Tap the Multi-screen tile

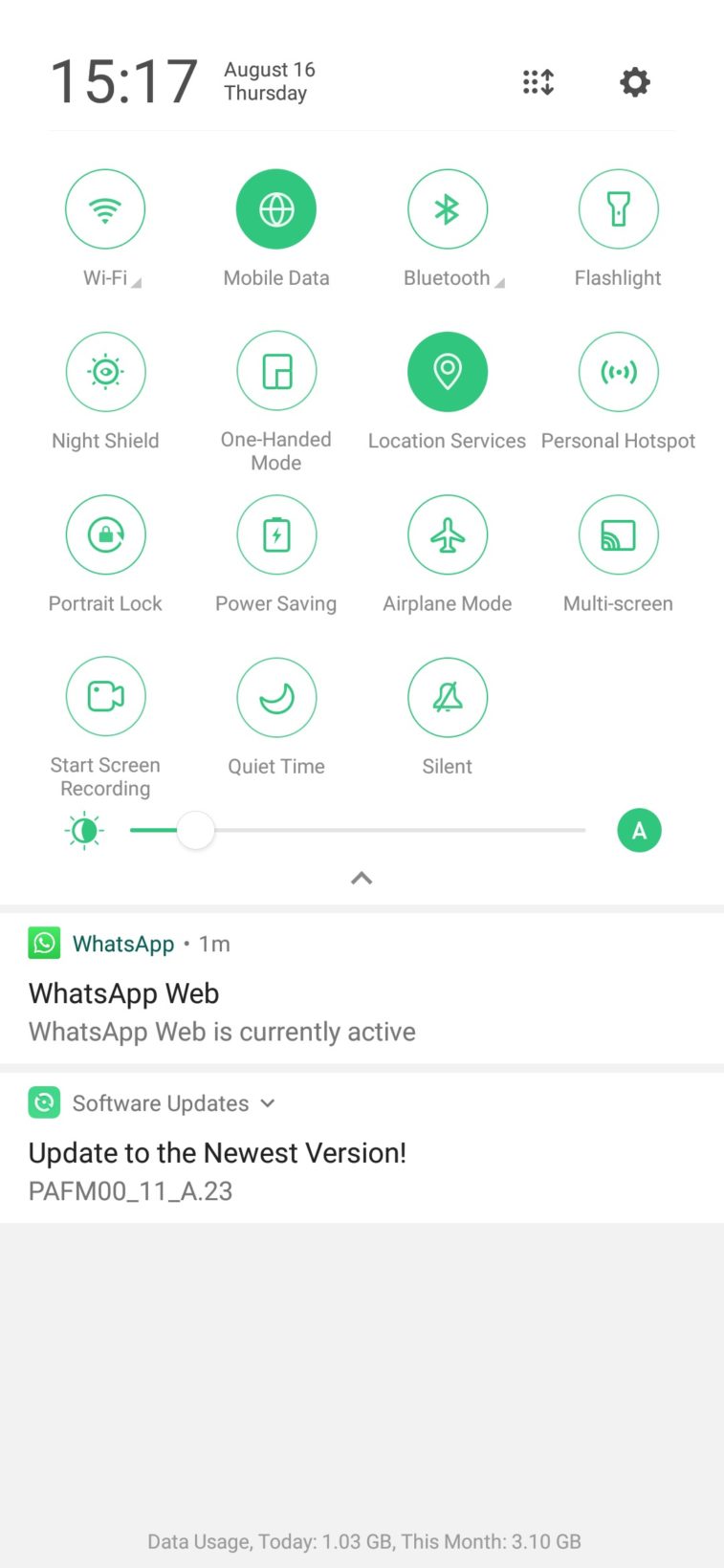pos(619,534)
